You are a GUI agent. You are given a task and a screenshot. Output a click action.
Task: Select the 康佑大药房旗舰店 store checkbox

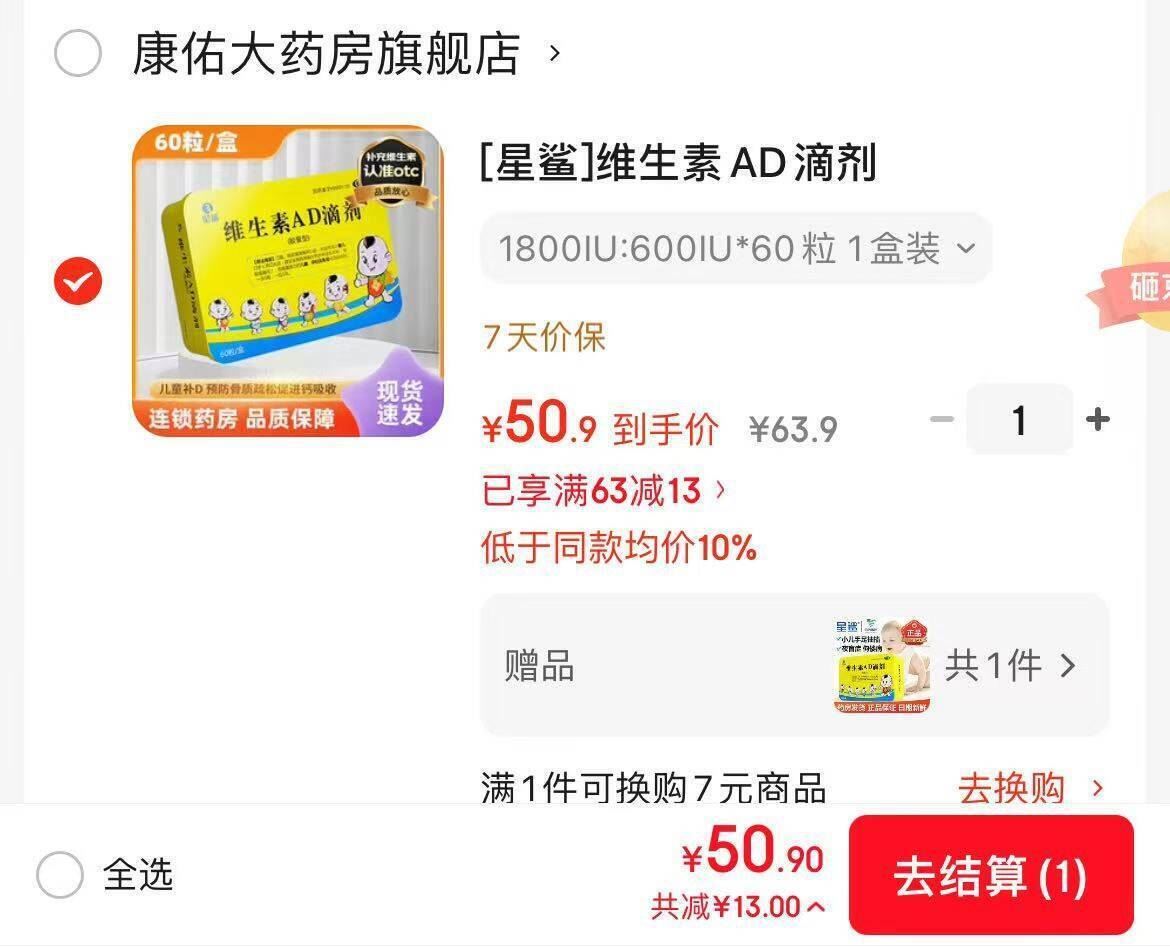click(78, 53)
